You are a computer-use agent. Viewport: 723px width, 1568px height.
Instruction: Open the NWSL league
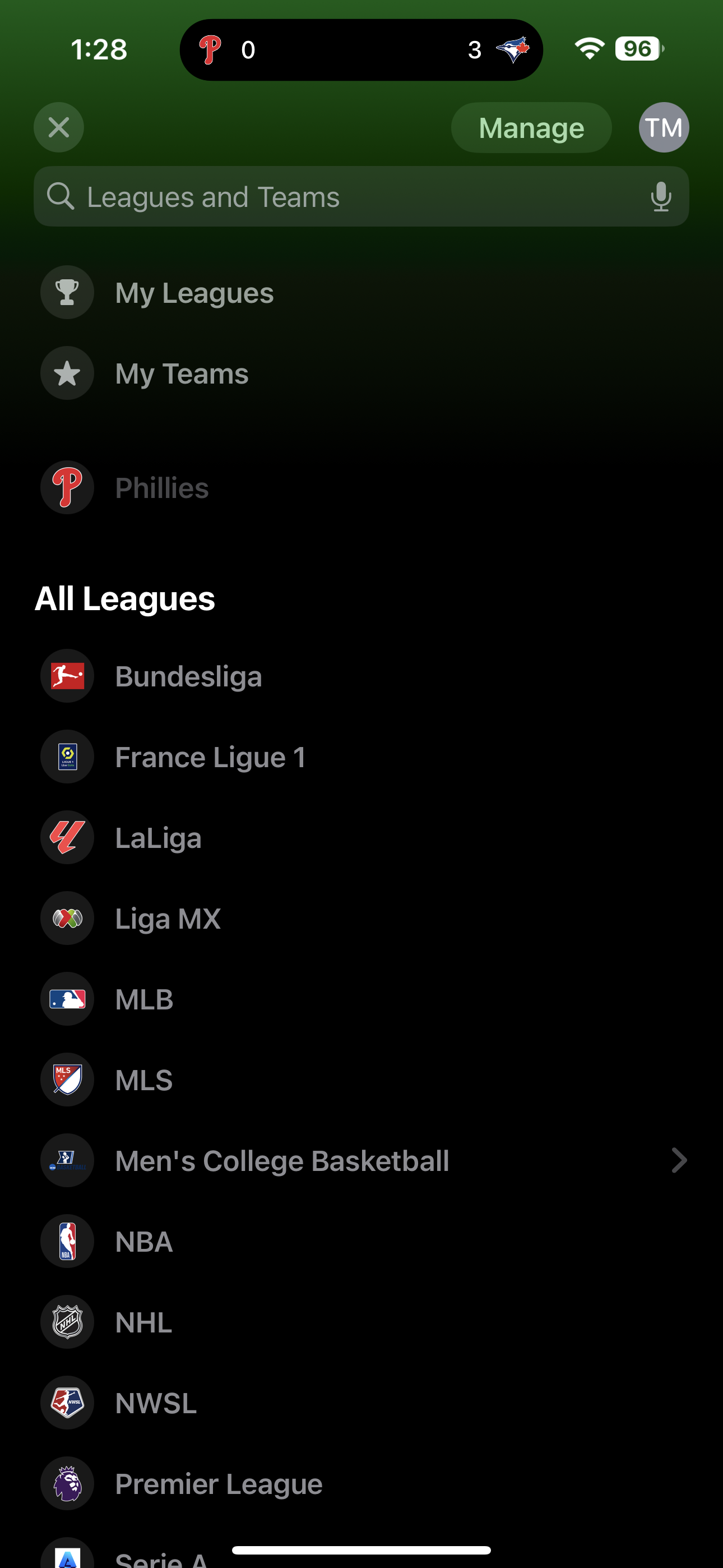(361, 1403)
